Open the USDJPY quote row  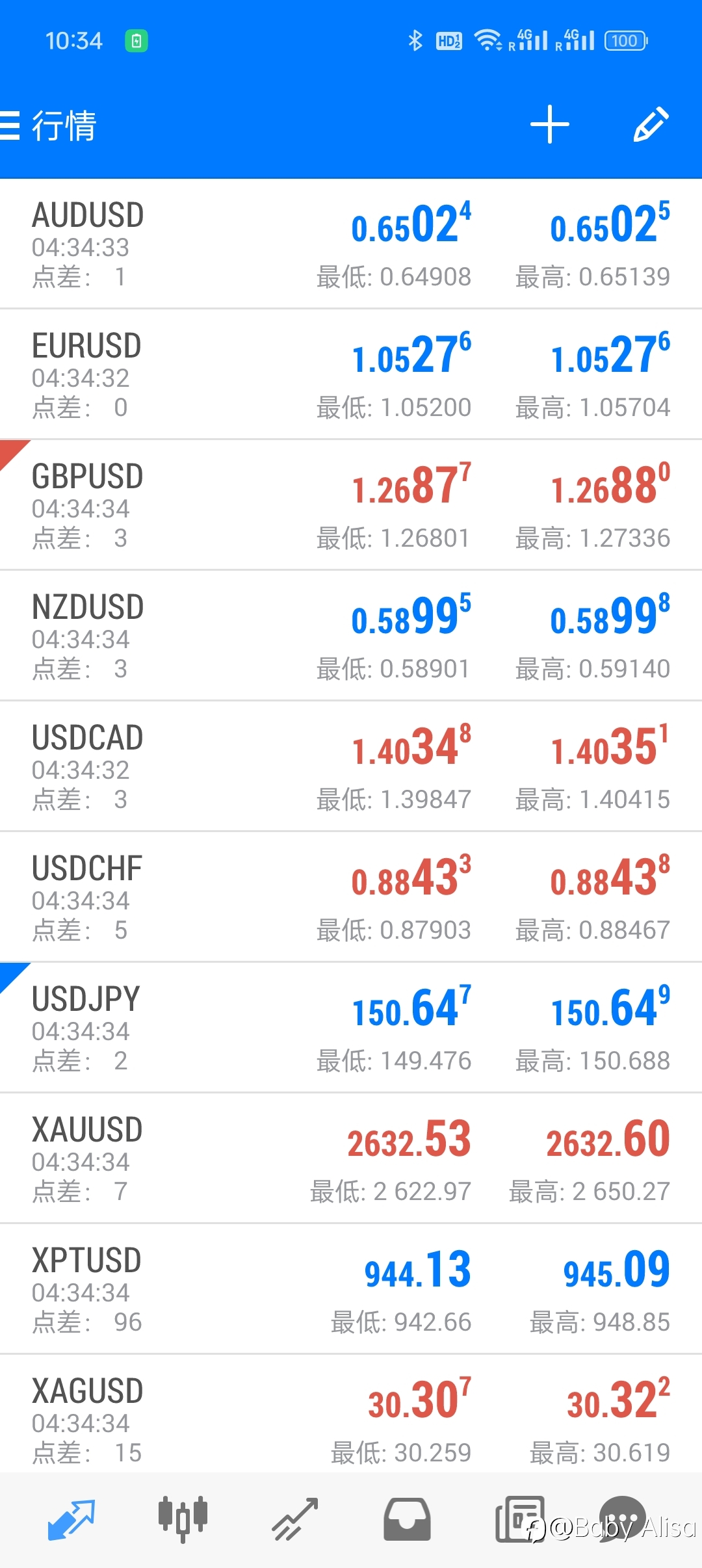(x=351, y=1028)
